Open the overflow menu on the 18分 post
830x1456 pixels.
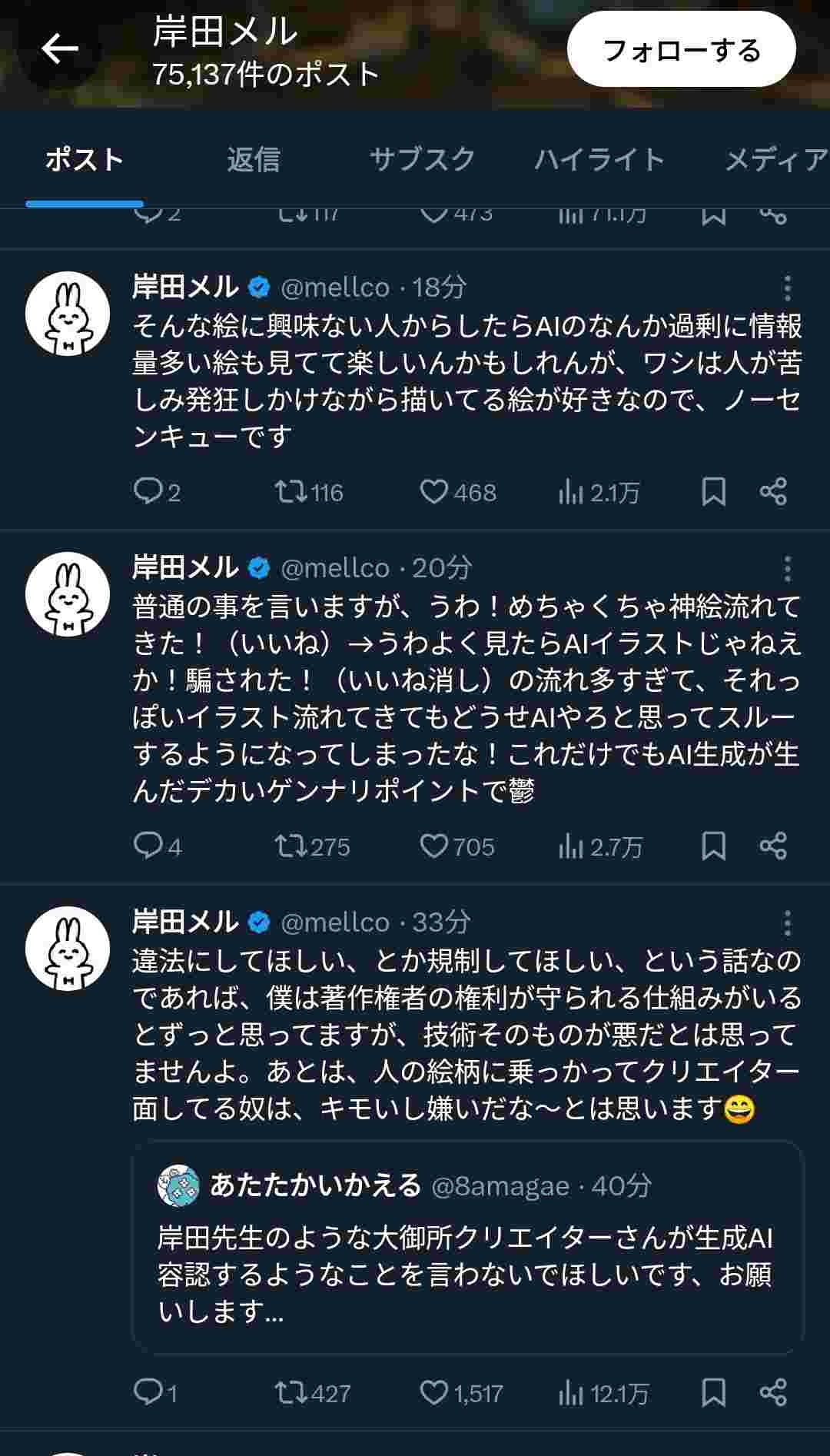click(787, 288)
